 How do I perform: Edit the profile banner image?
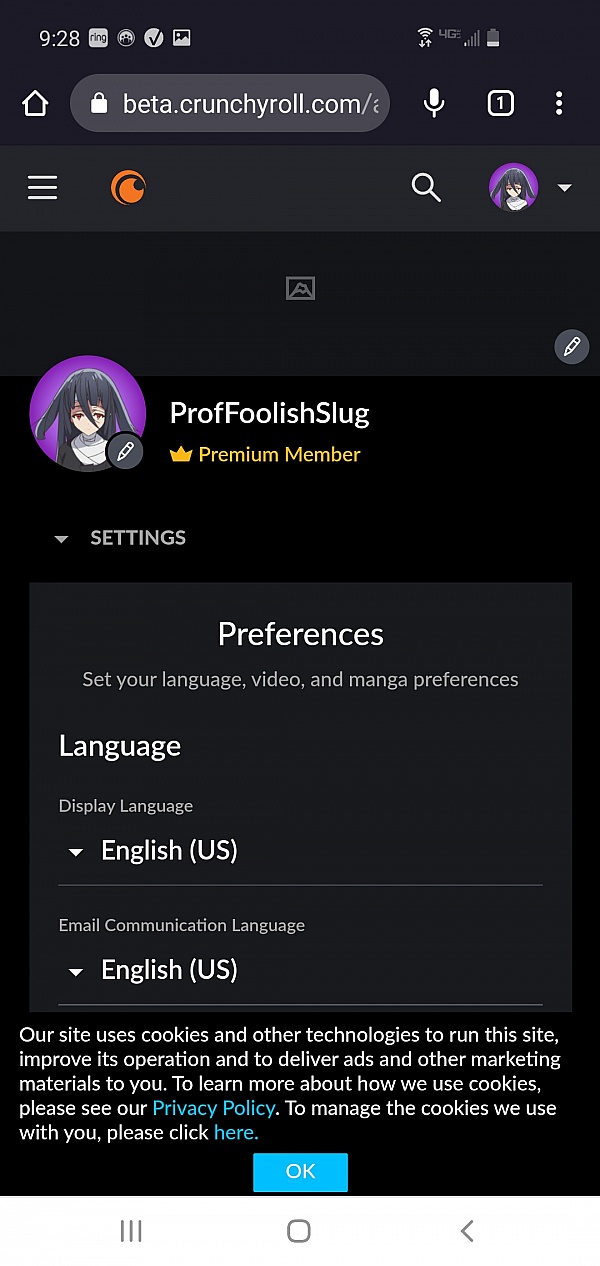[x=572, y=347]
